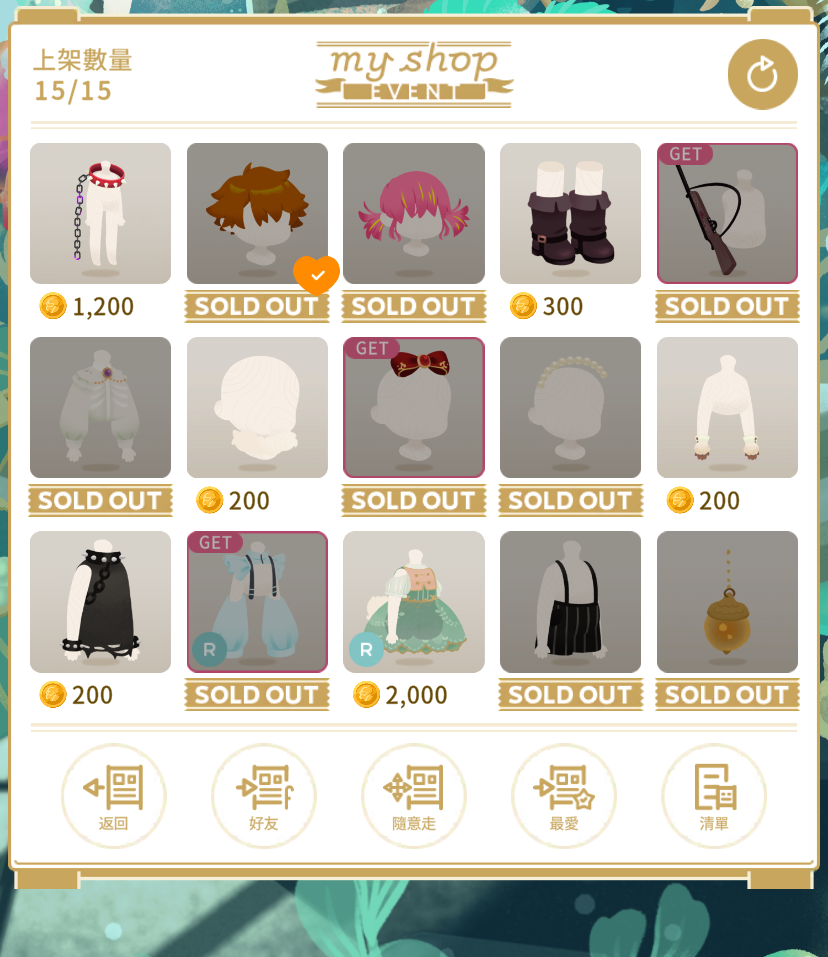View the sold-out brown messy hair item

pos(257,213)
